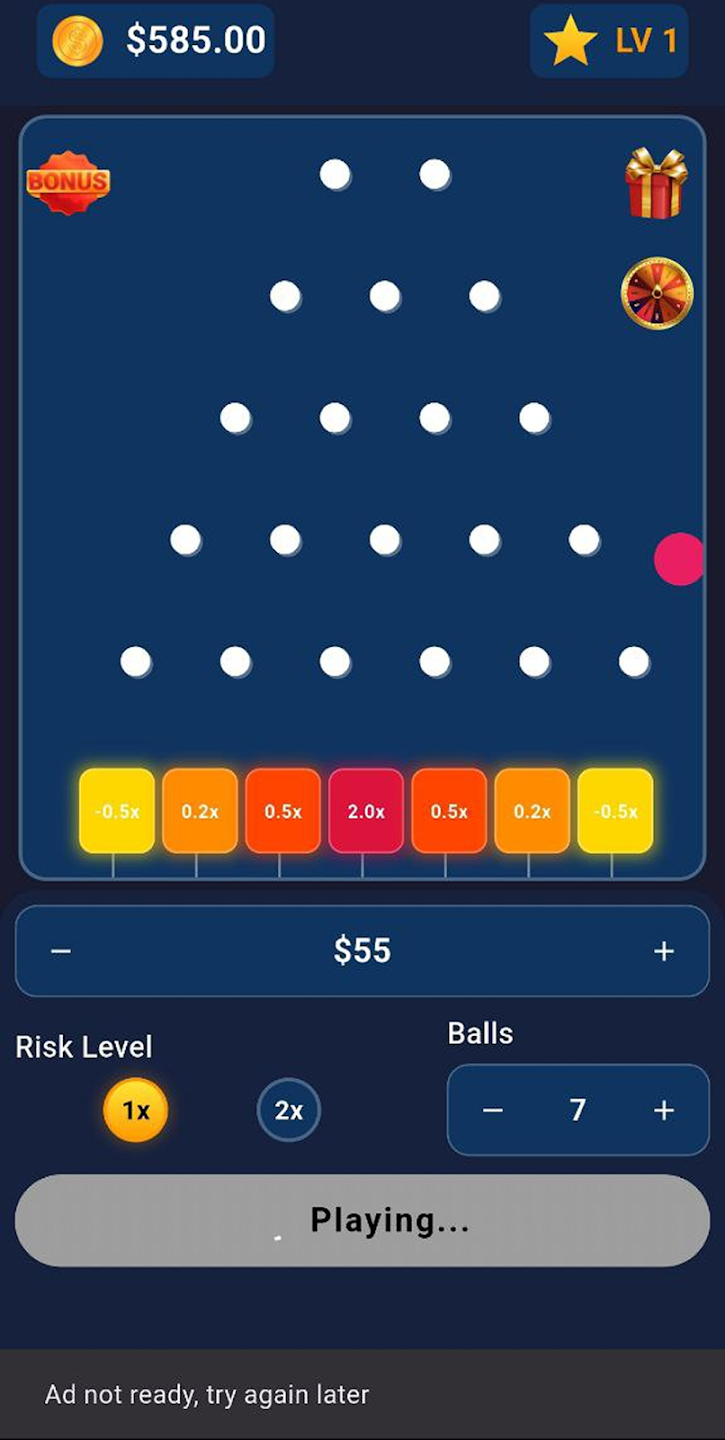Switch risk level to 2x
The width and height of the screenshot is (725, 1440).
[289, 1110]
